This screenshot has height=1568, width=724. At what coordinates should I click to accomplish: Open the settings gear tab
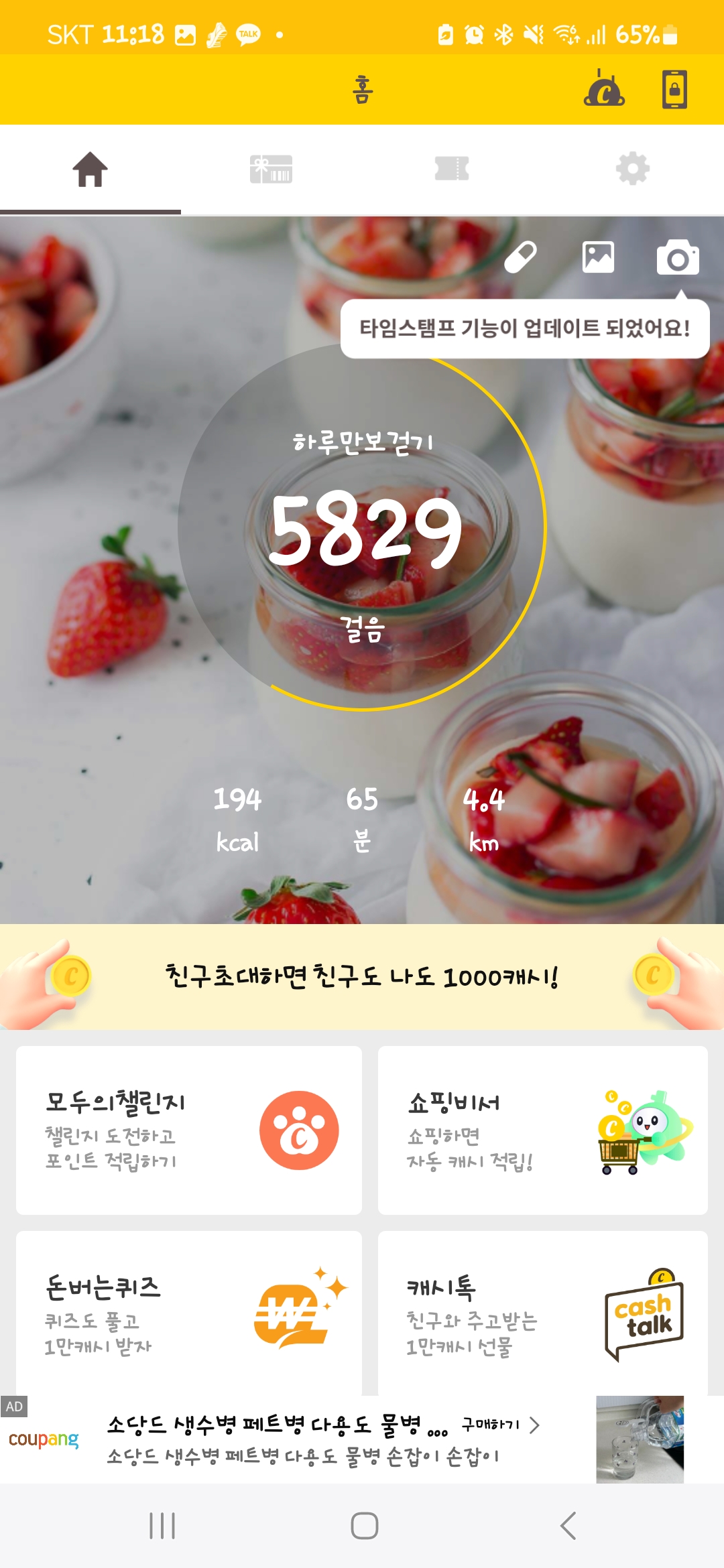coord(633,170)
